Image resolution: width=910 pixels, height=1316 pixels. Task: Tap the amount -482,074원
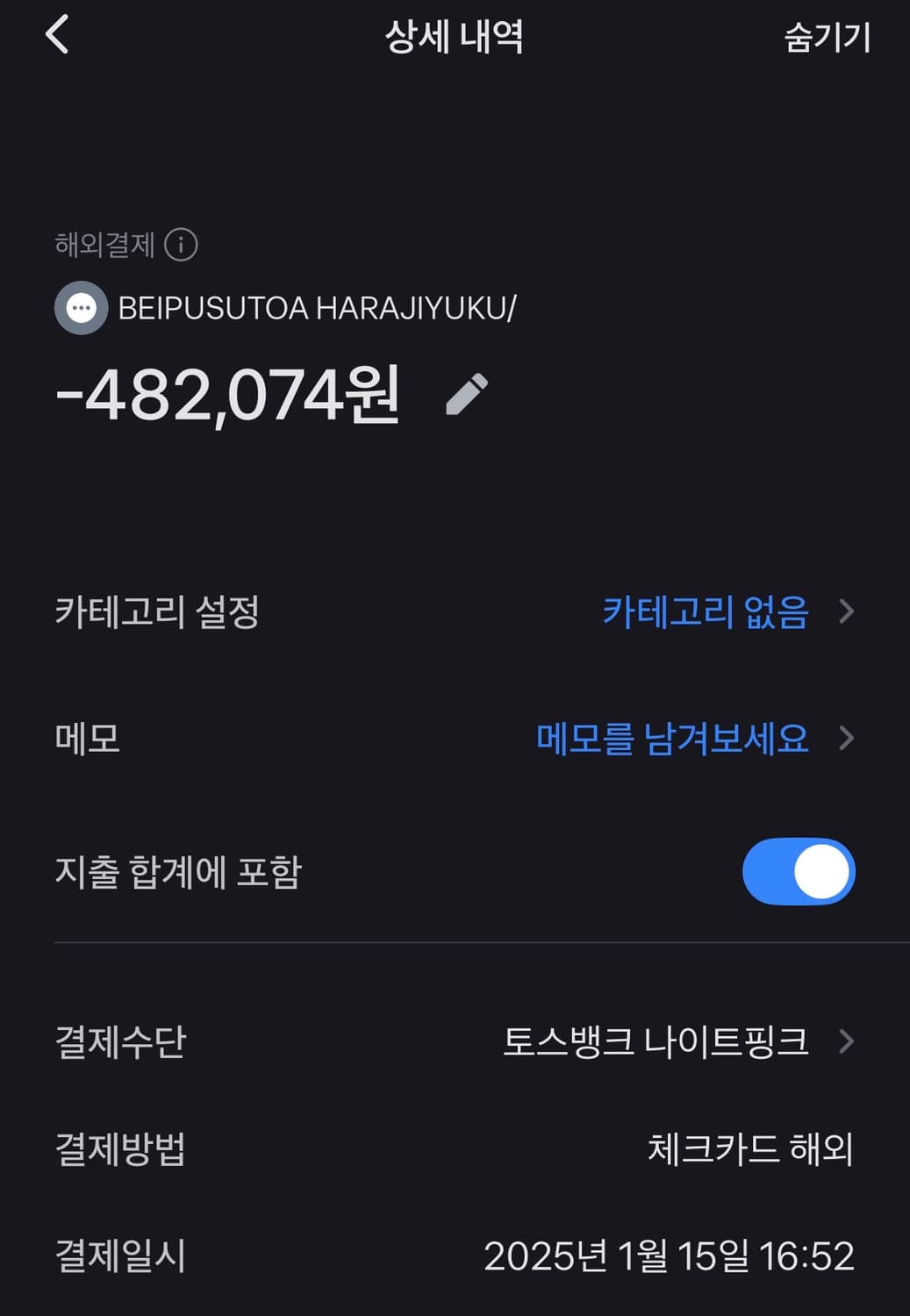point(224,395)
